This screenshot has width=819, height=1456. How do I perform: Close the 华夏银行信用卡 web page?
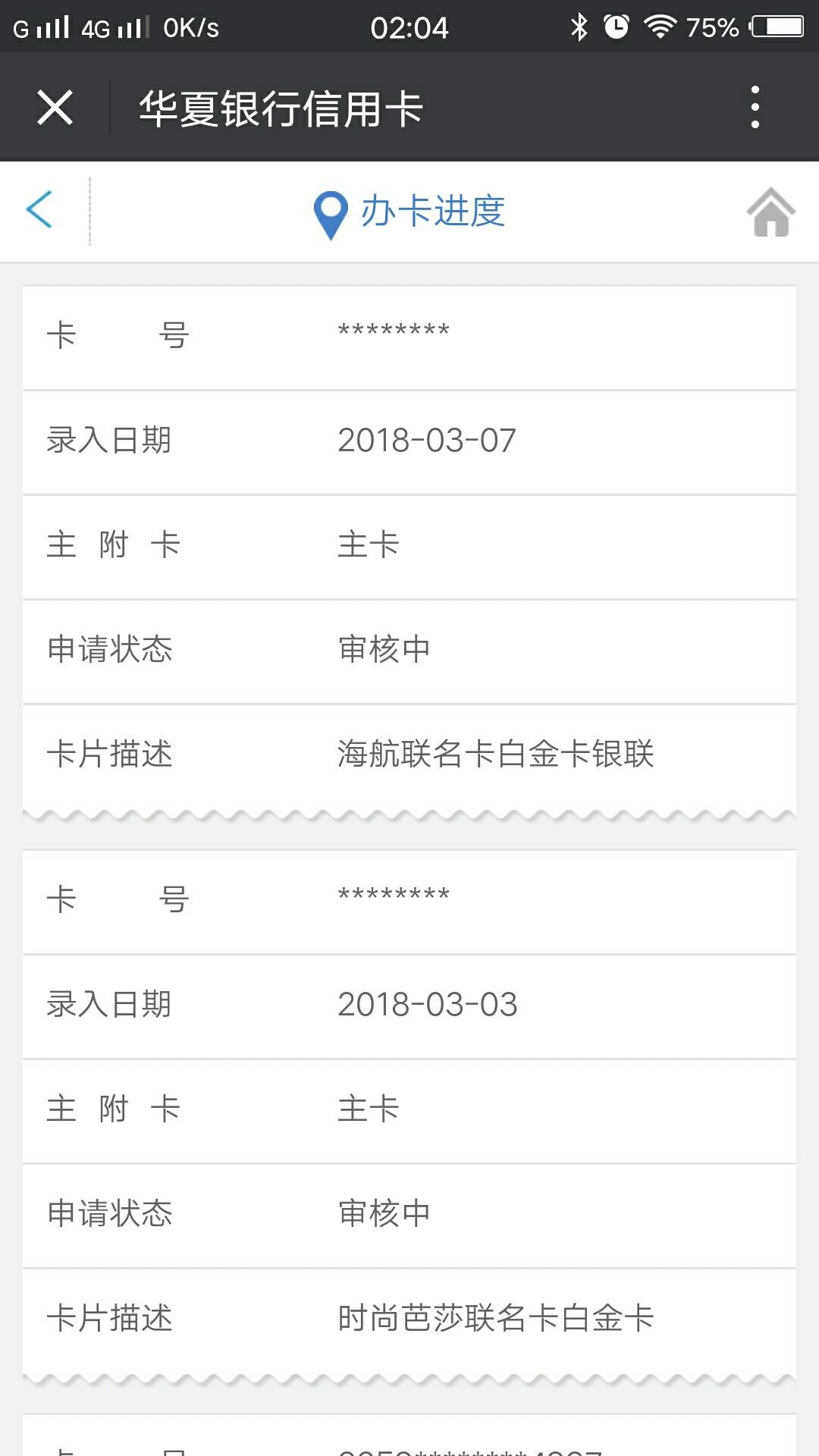tap(55, 107)
